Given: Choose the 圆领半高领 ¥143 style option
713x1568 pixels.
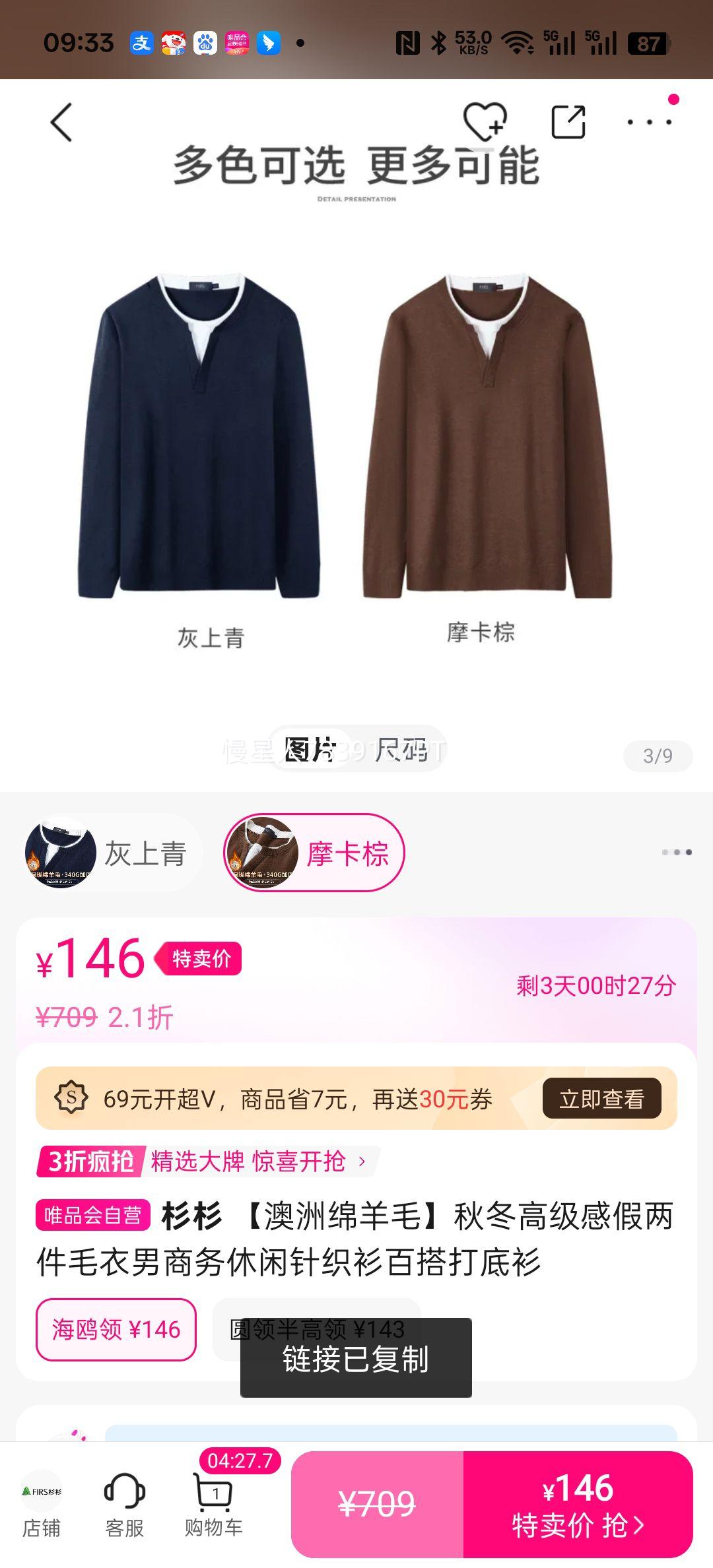Looking at the screenshot, I should click(x=317, y=1329).
